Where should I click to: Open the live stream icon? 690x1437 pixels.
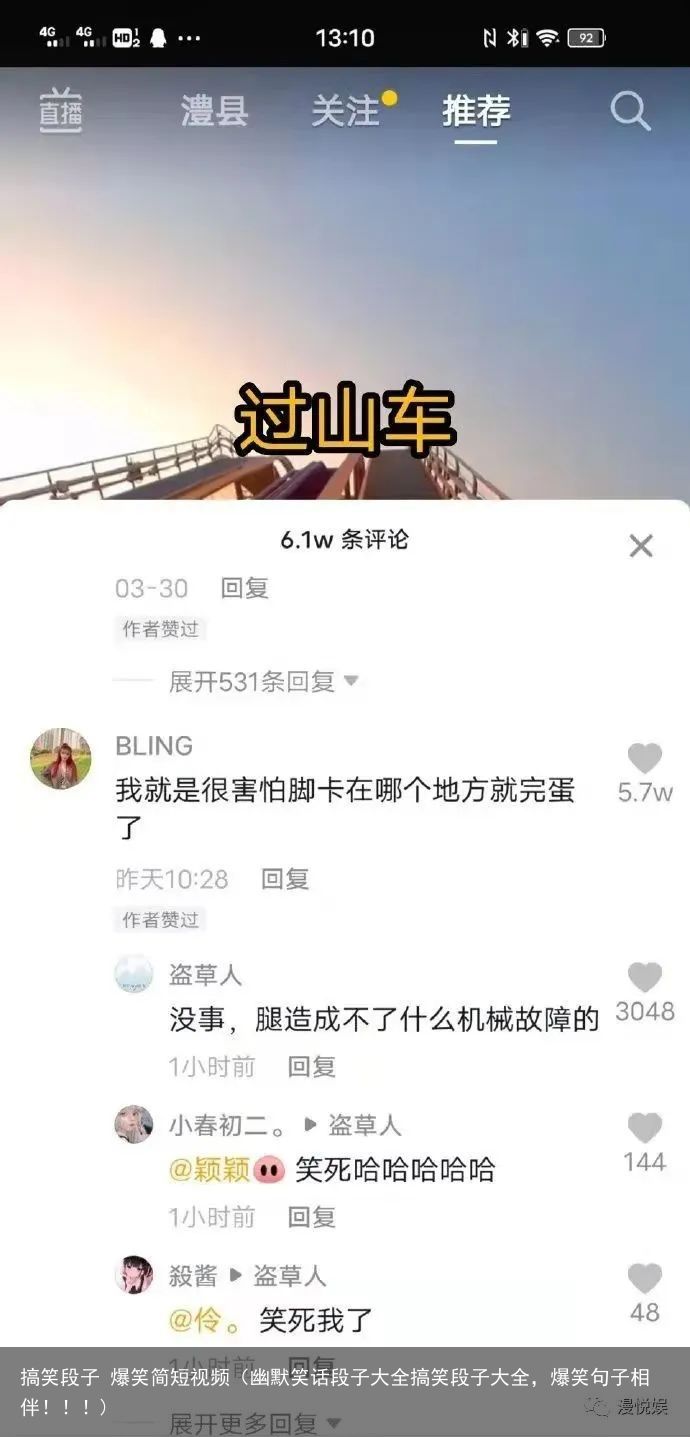pyautogui.click(x=60, y=111)
